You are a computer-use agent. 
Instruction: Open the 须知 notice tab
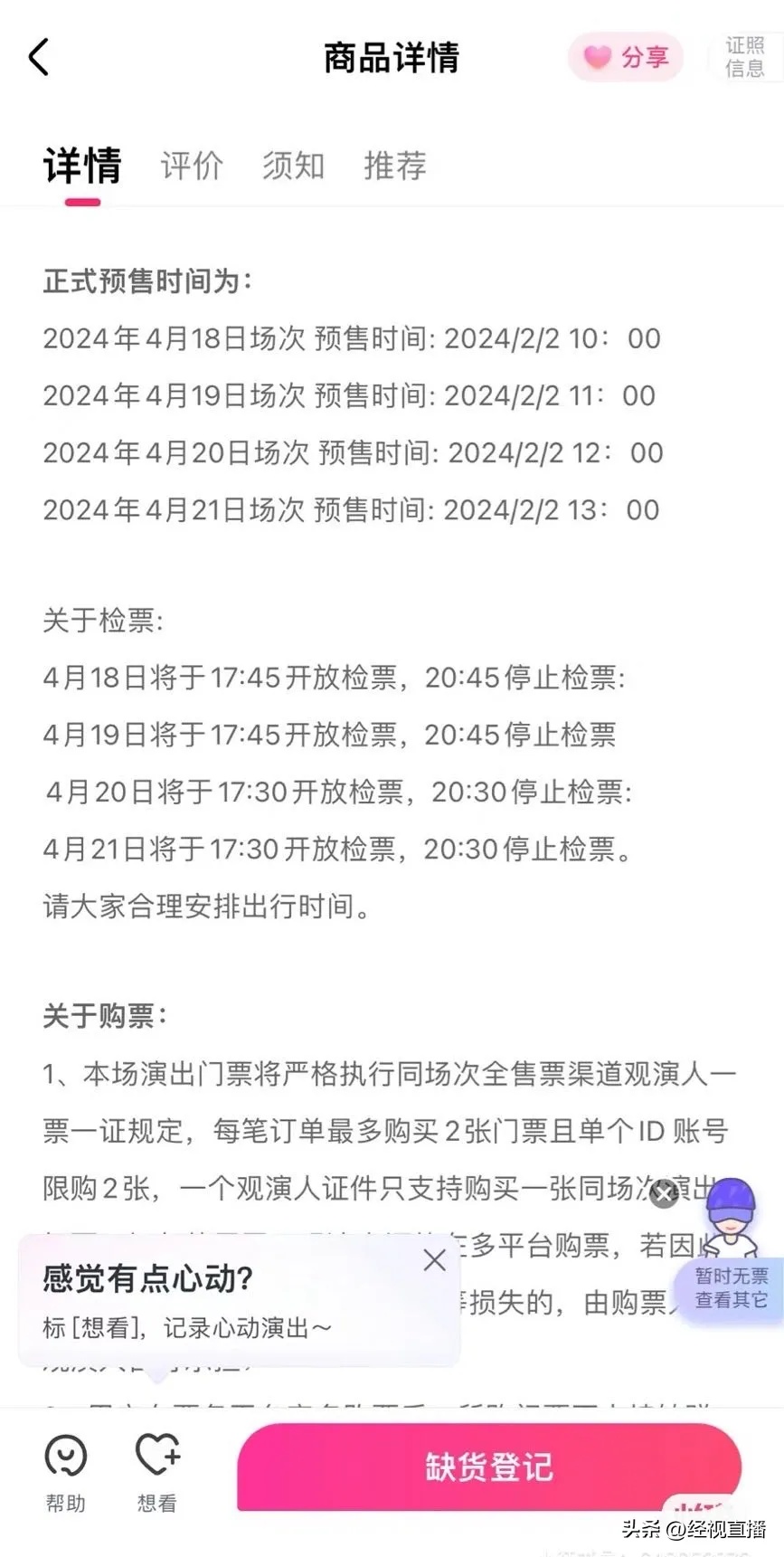(x=292, y=166)
